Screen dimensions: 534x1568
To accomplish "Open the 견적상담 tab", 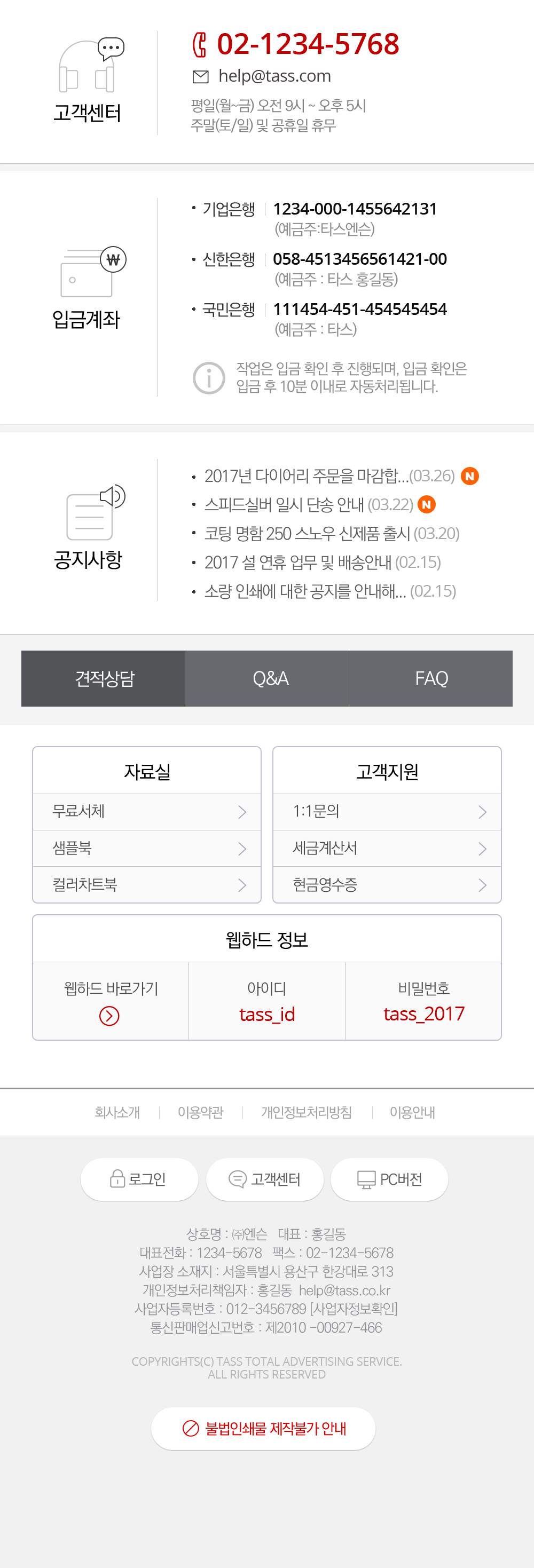I will pyautogui.click(x=104, y=678).
